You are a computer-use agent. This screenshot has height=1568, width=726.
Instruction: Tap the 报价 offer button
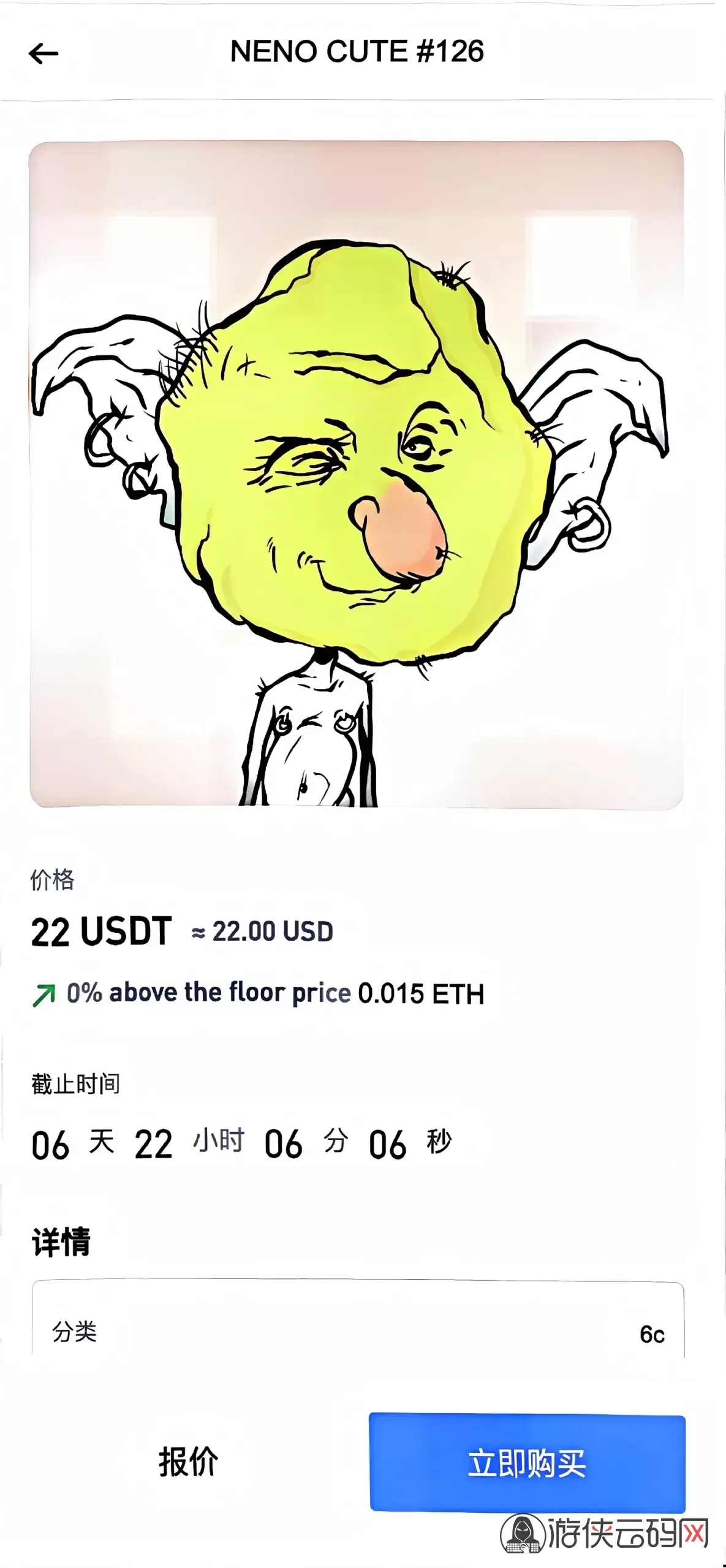tap(188, 1462)
